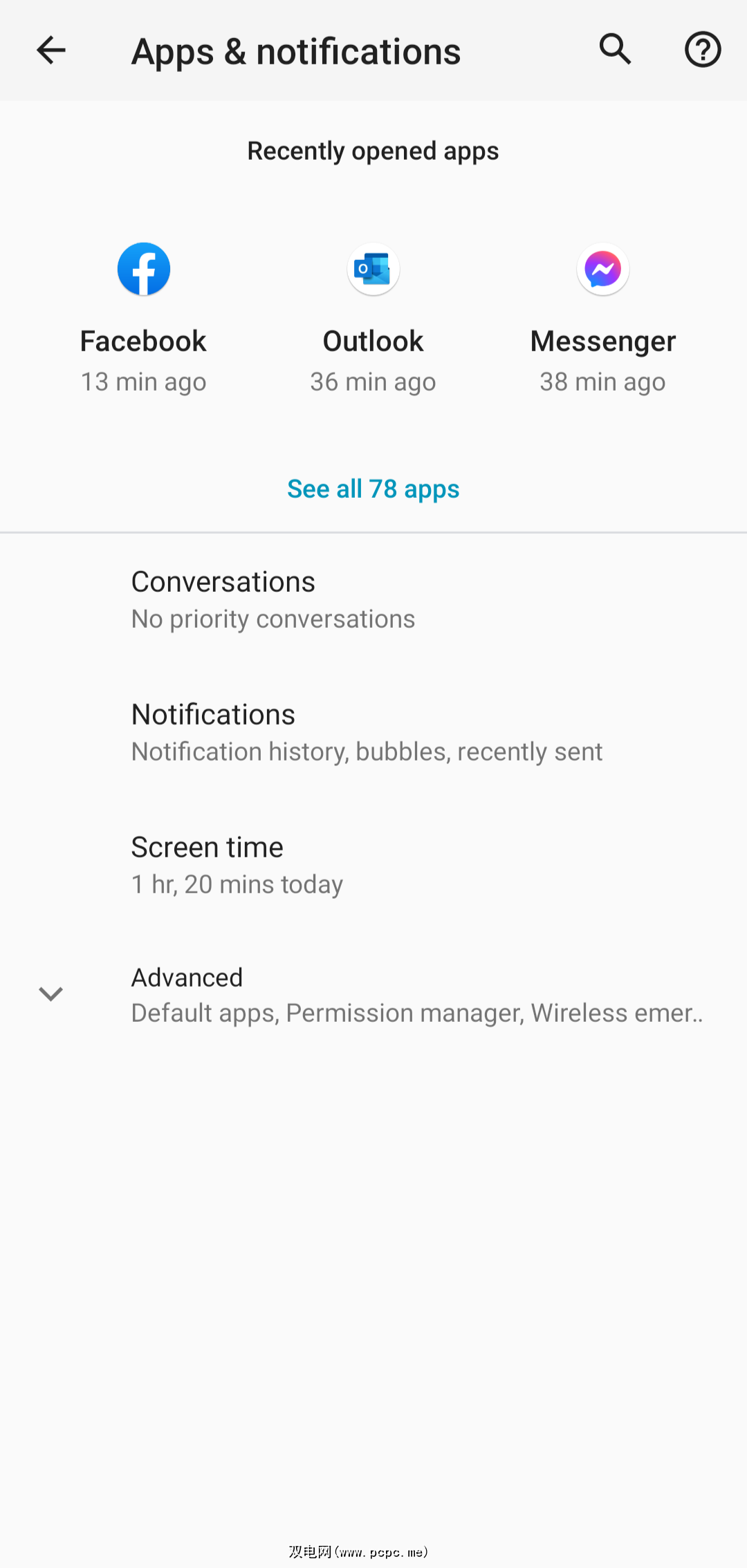Open Facebook app info
747x1568 pixels.
(144, 318)
